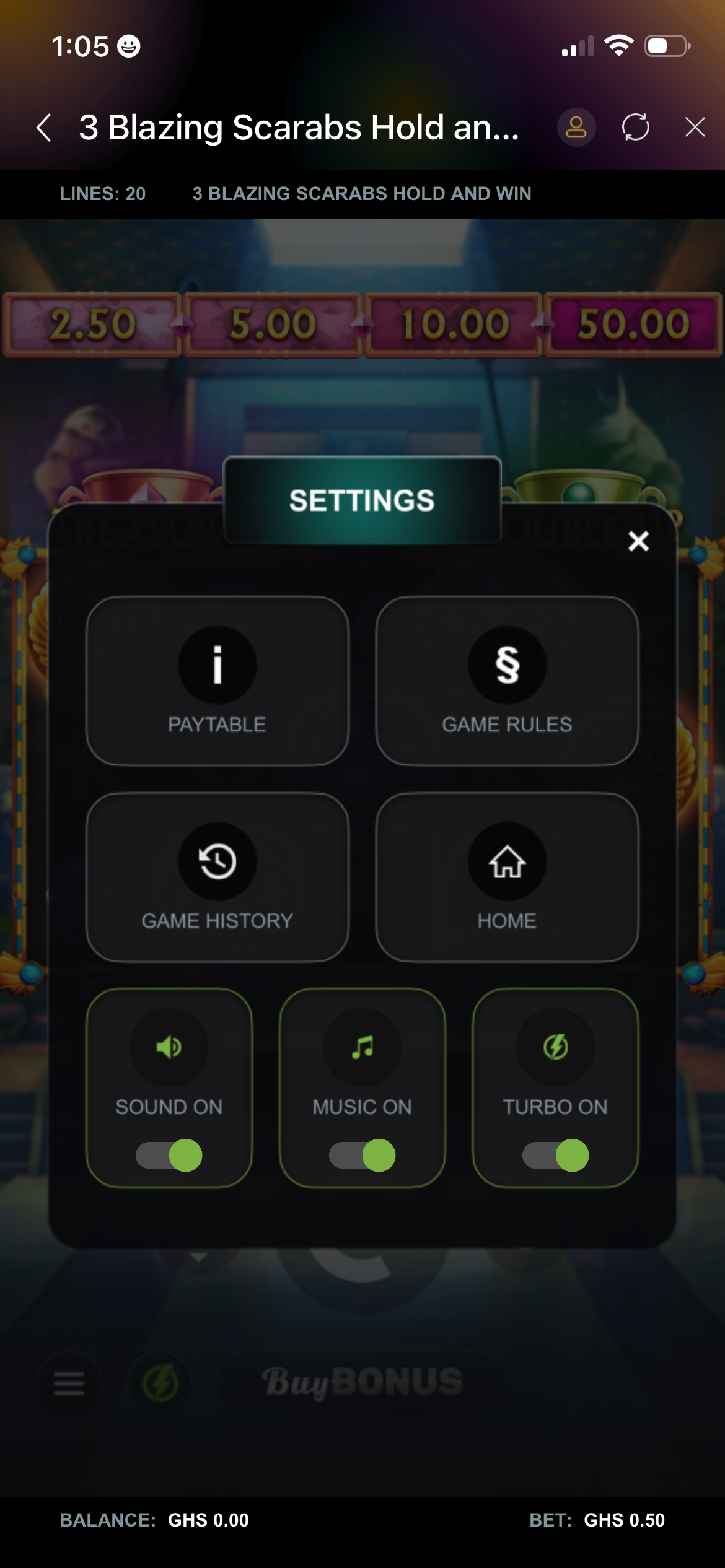Viewport: 725px width, 1568px height.
Task: Close the game using top-right X
Action: click(x=695, y=128)
